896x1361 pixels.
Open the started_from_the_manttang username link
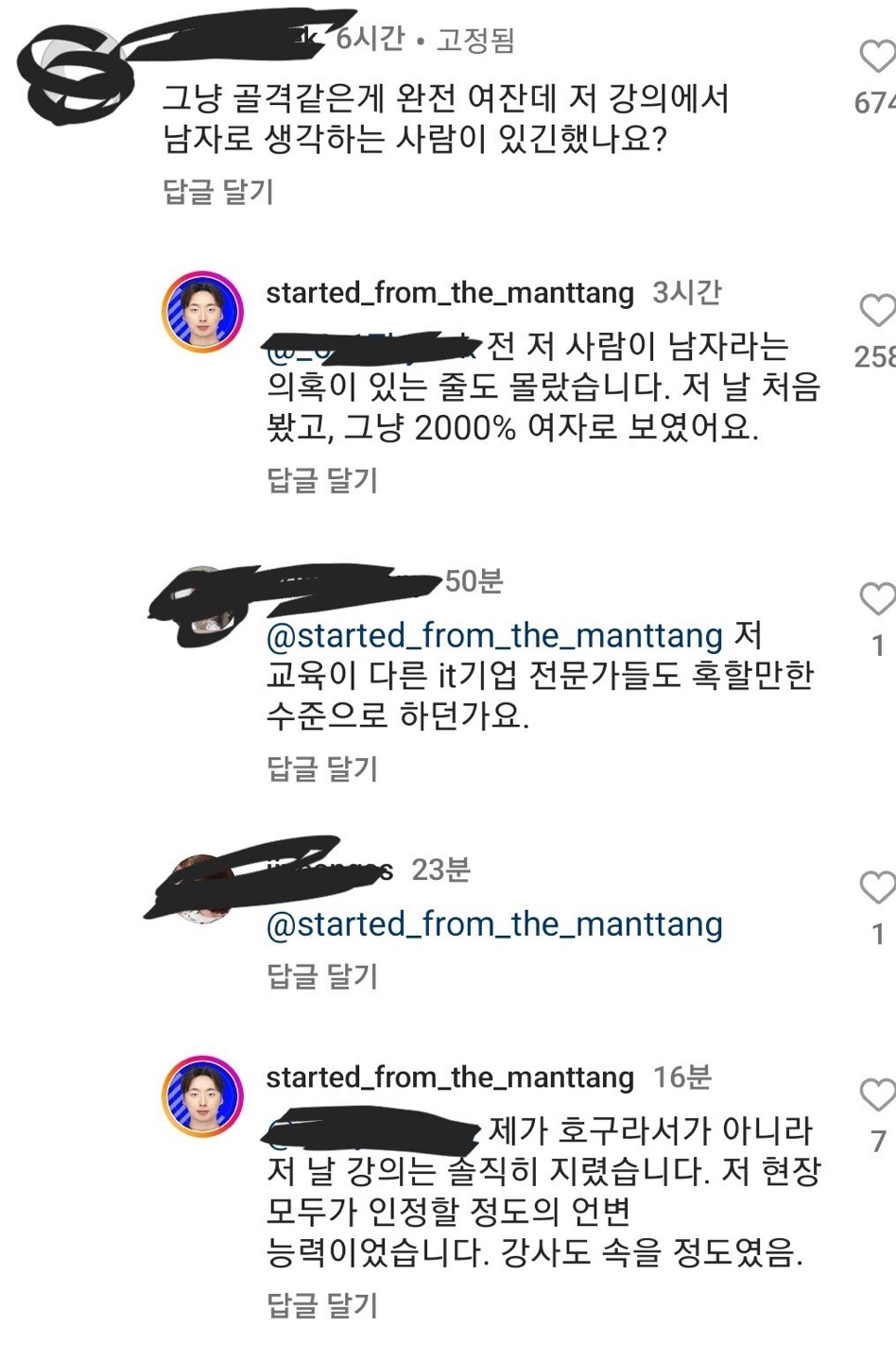coord(449,293)
